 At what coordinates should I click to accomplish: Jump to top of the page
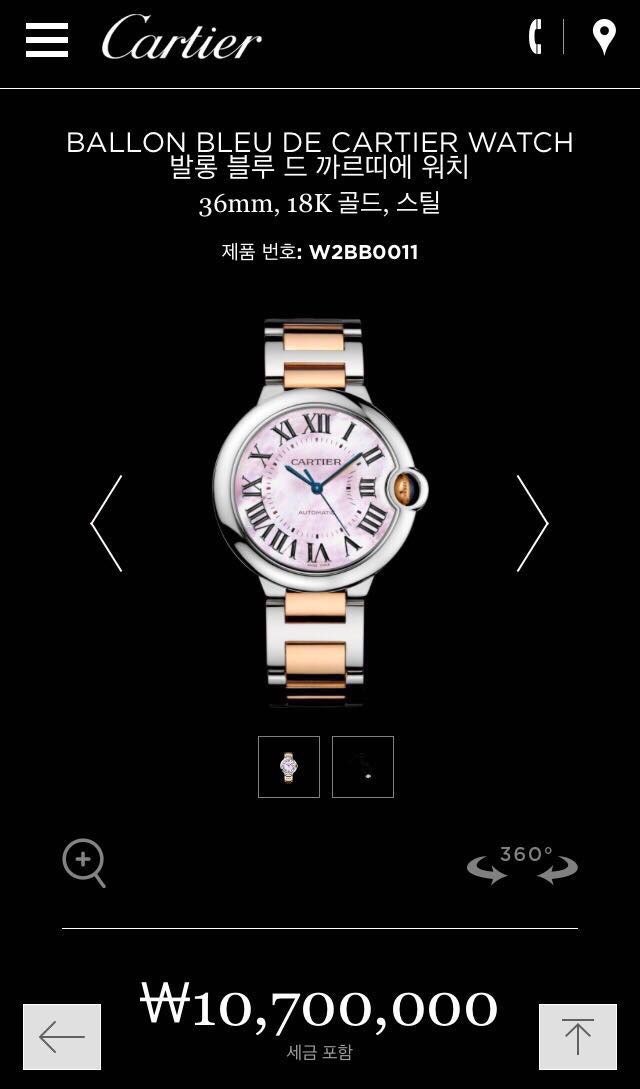[577, 1037]
